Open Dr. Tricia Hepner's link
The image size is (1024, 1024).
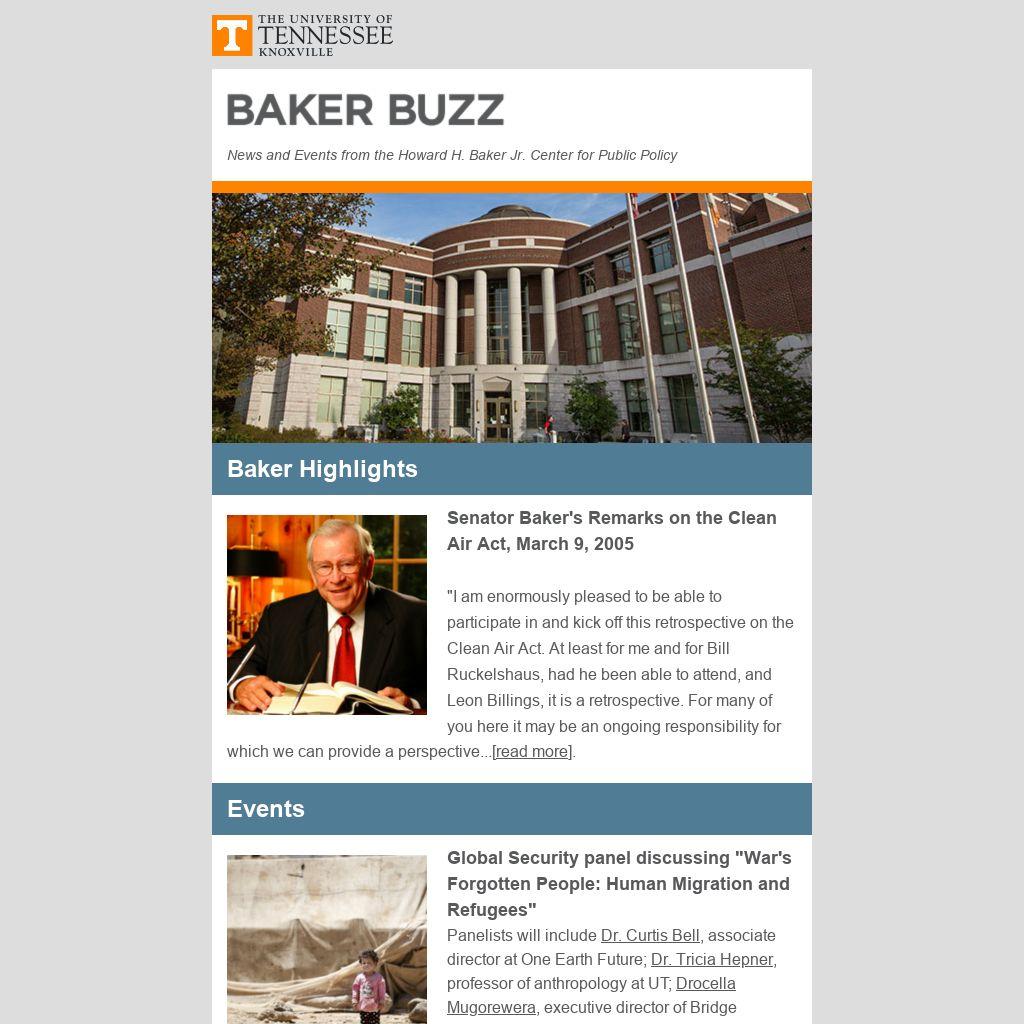(x=712, y=960)
